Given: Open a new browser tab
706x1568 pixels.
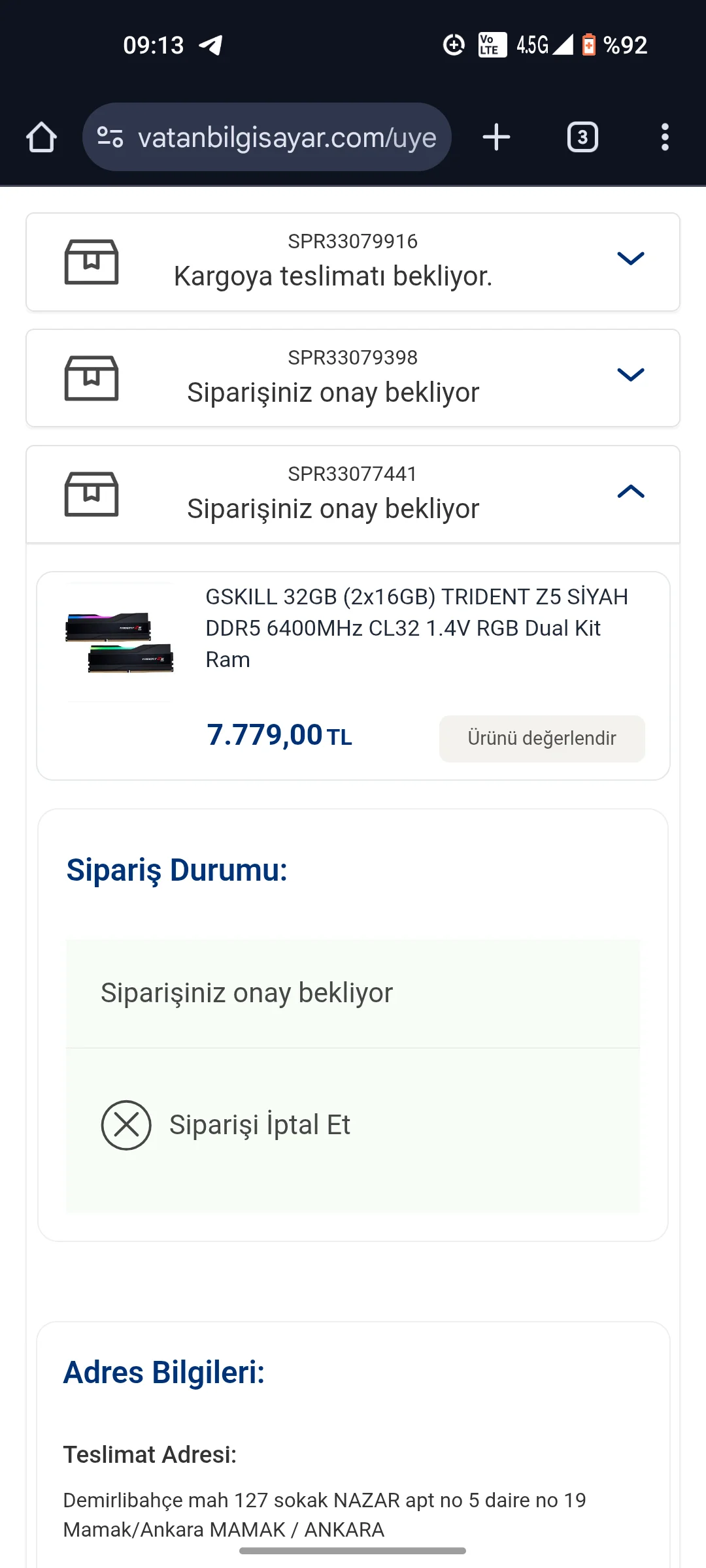Looking at the screenshot, I should click(496, 137).
